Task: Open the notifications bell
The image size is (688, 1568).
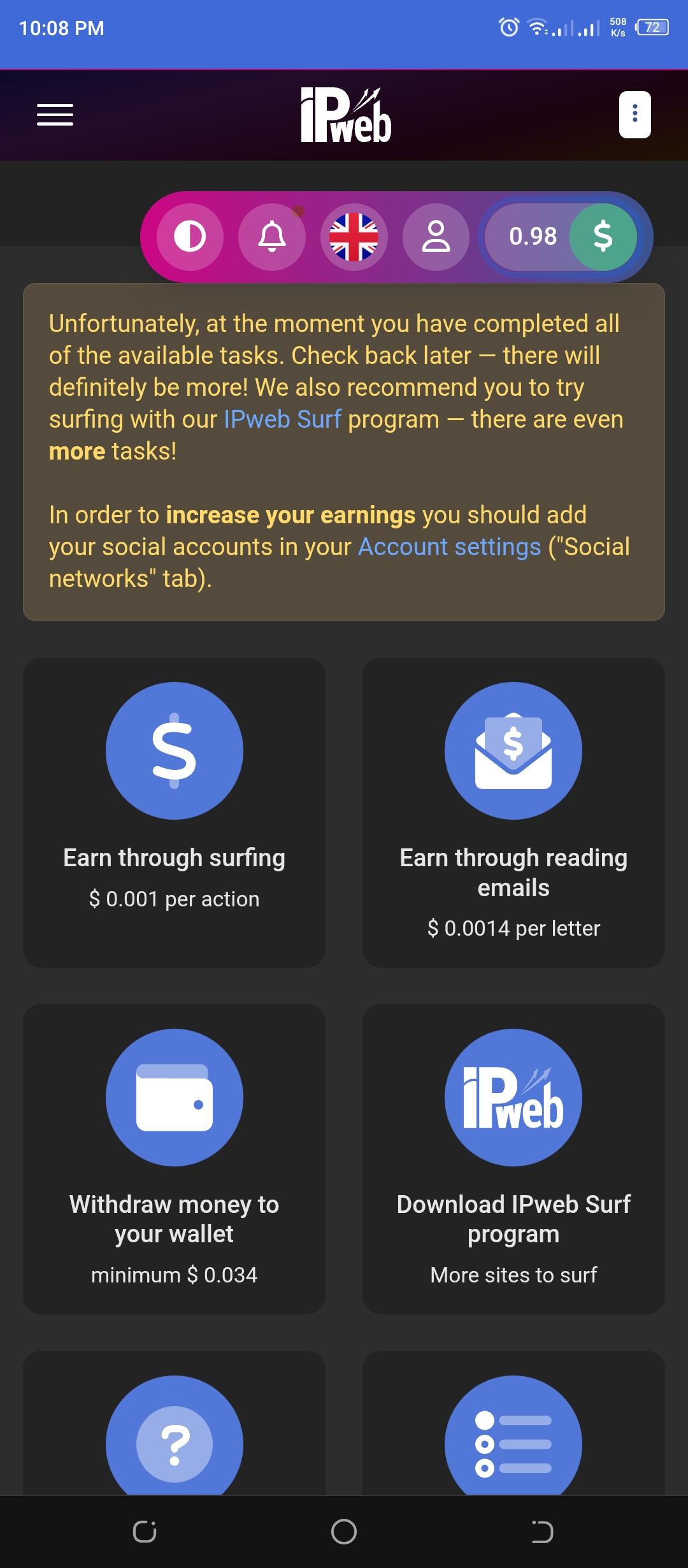Action: [272, 237]
